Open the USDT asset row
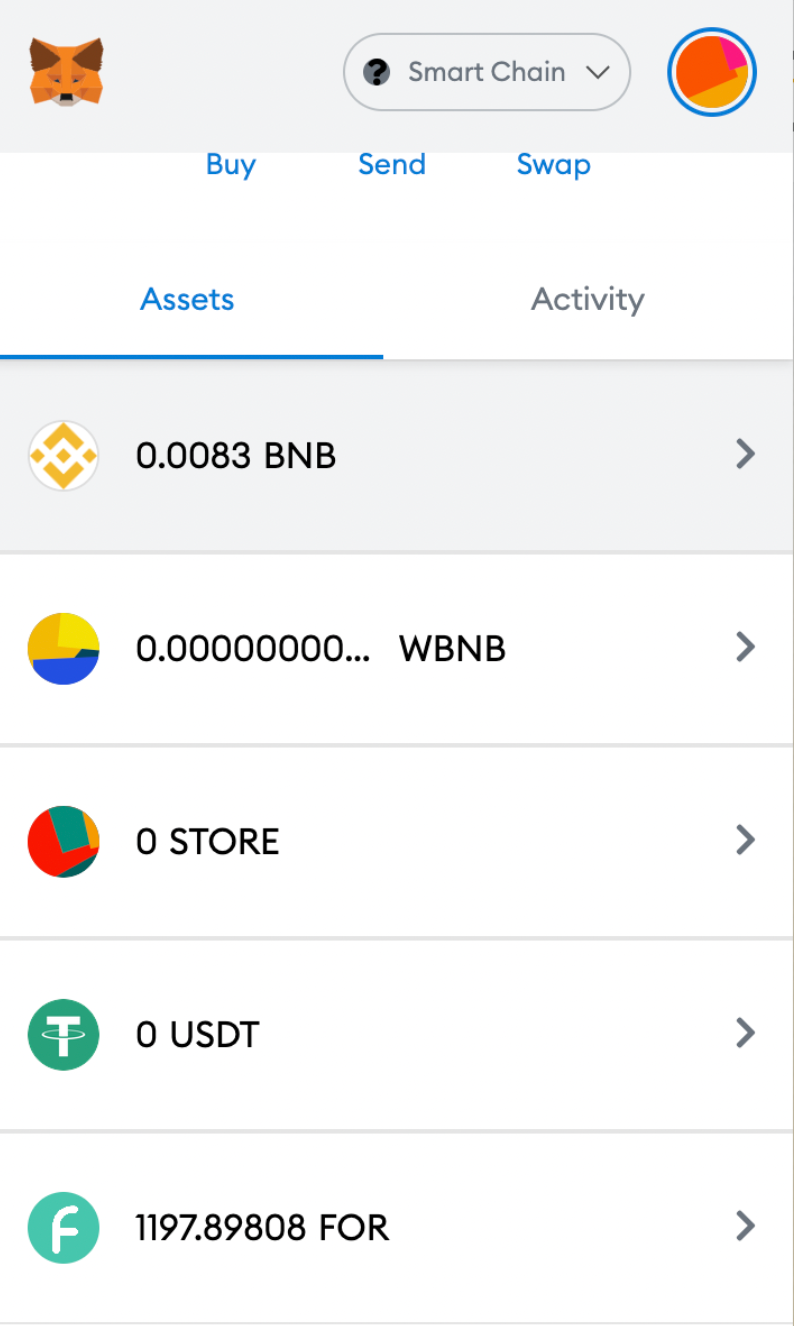 [397, 1035]
